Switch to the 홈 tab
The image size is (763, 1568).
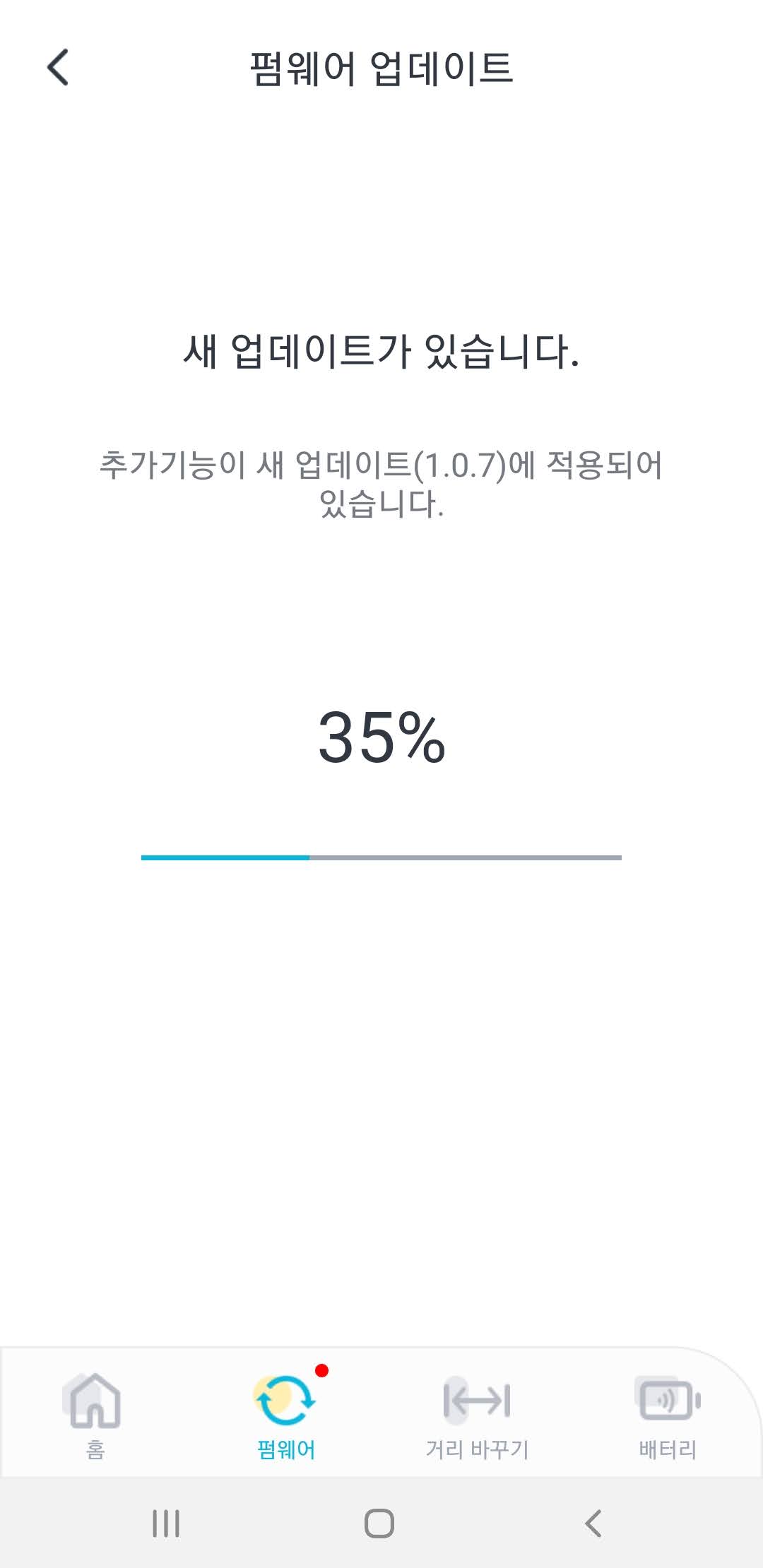[95, 1415]
